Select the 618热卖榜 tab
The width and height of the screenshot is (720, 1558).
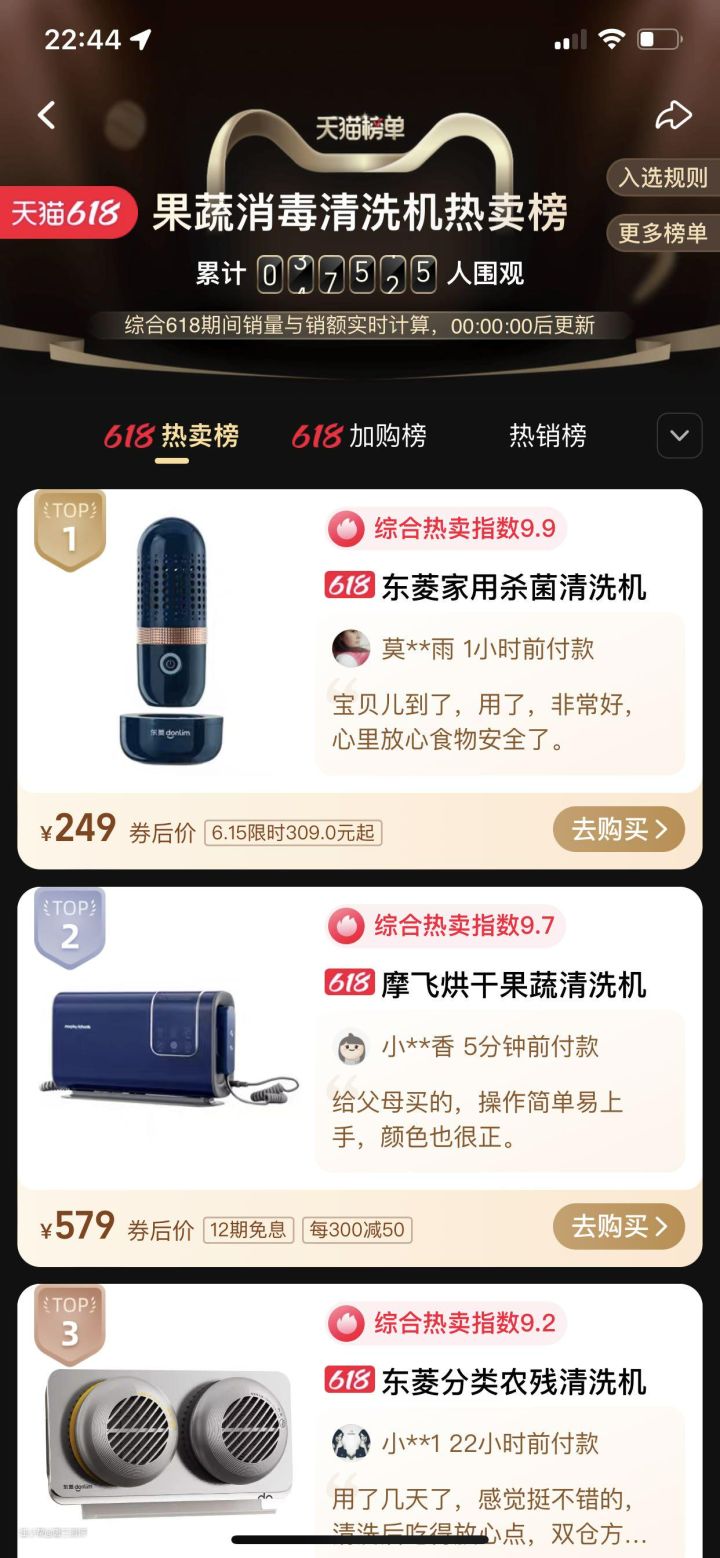172,436
